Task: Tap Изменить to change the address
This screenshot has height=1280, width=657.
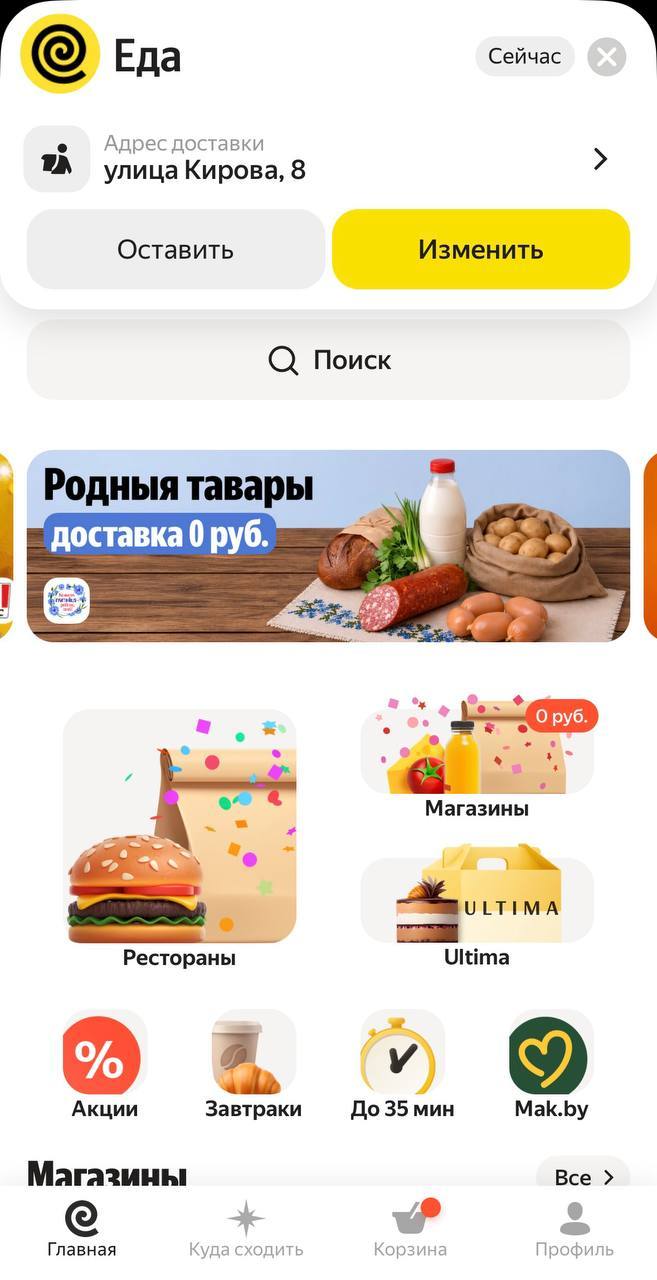Action: click(481, 249)
